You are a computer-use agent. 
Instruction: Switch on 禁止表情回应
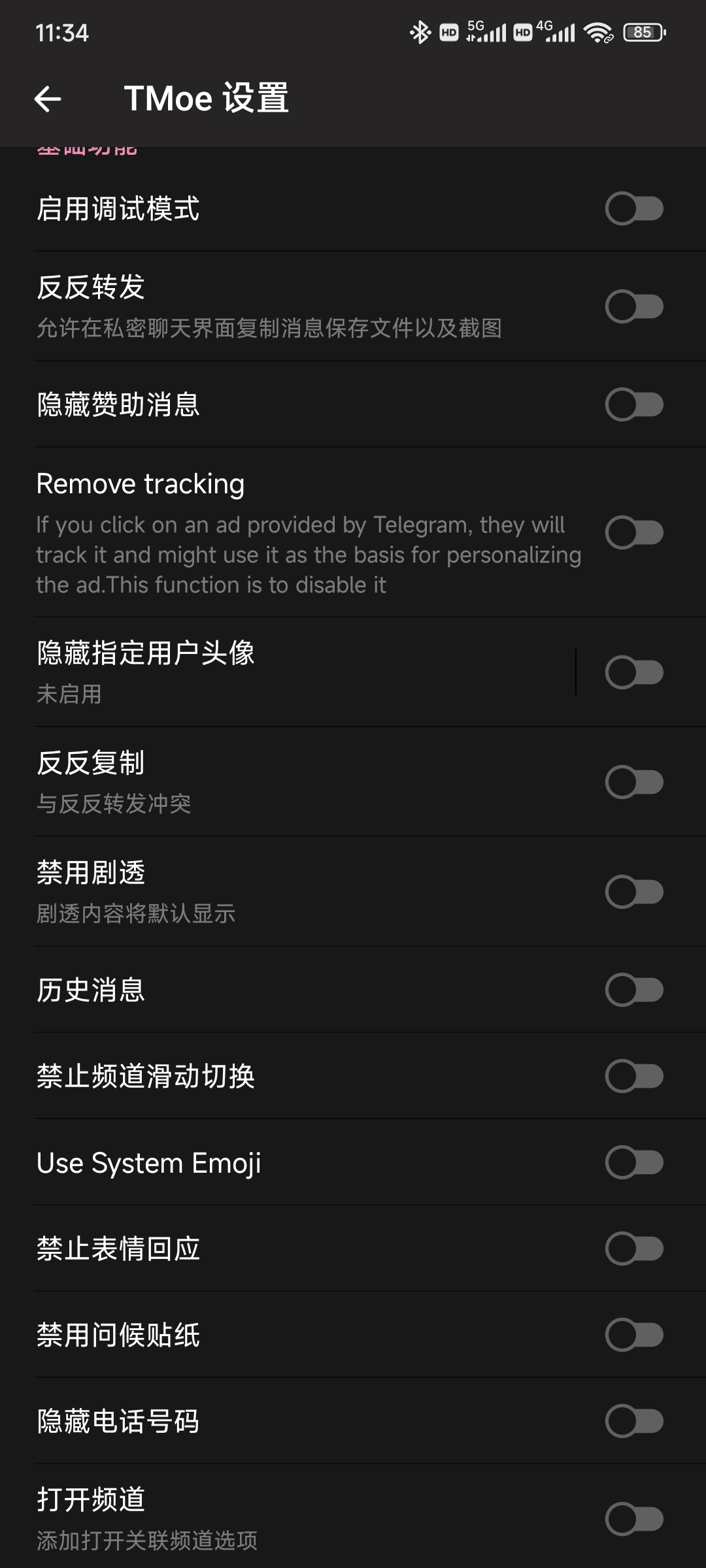(x=634, y=1249)
